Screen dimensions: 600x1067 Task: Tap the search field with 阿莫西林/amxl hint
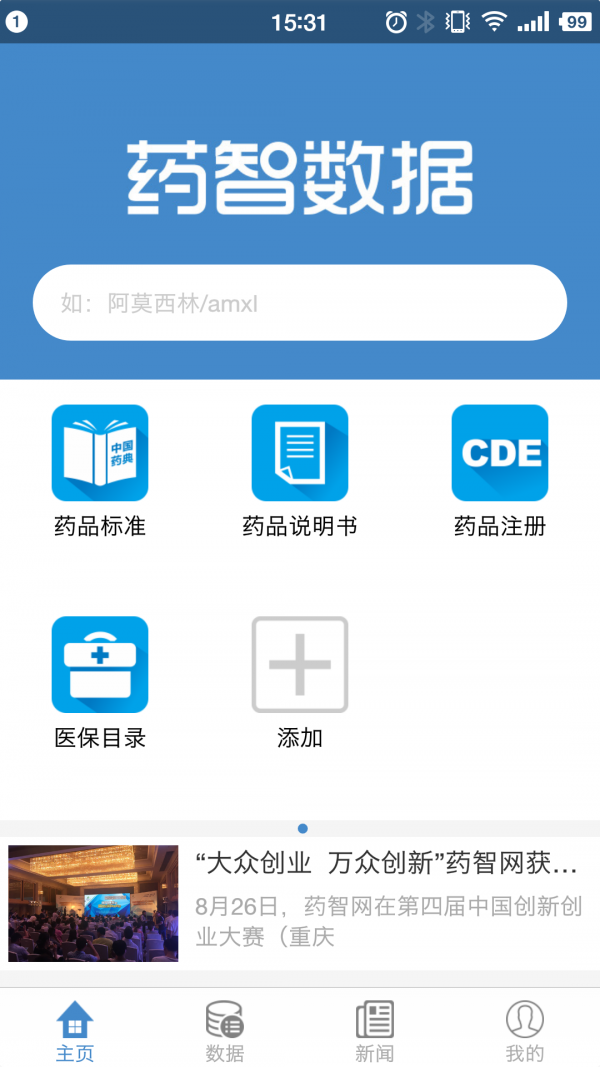pos(300,303)
